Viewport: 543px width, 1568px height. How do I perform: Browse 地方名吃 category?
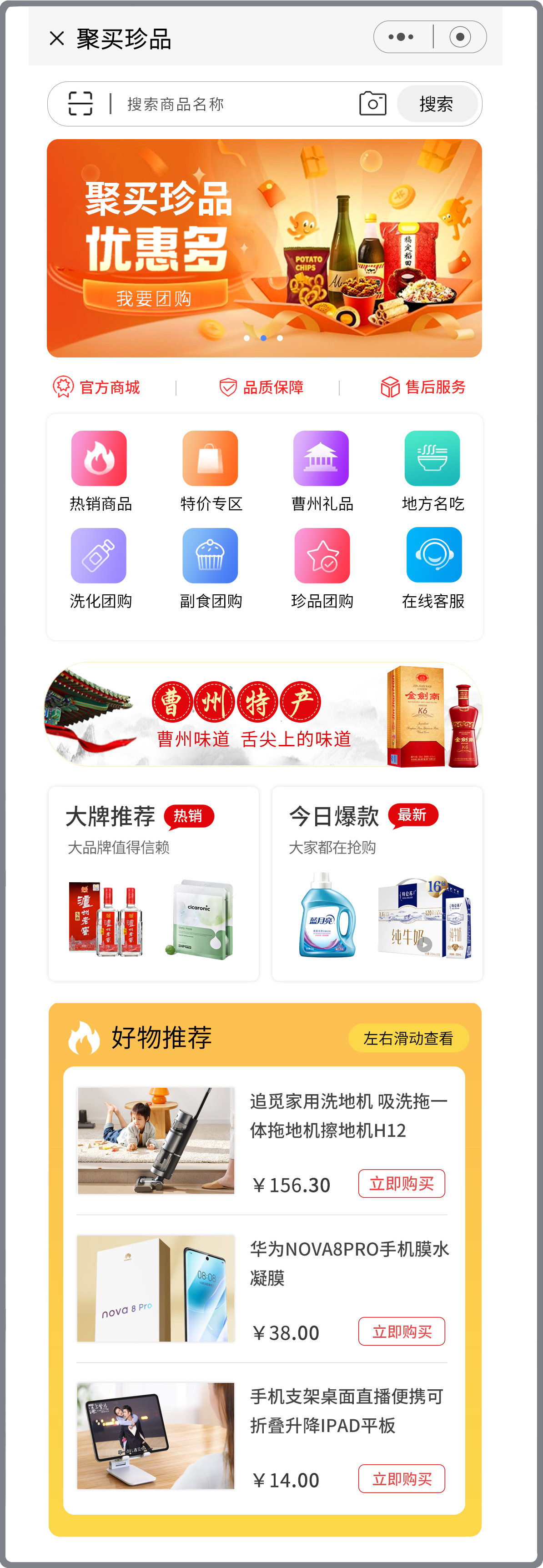point(432,470)
